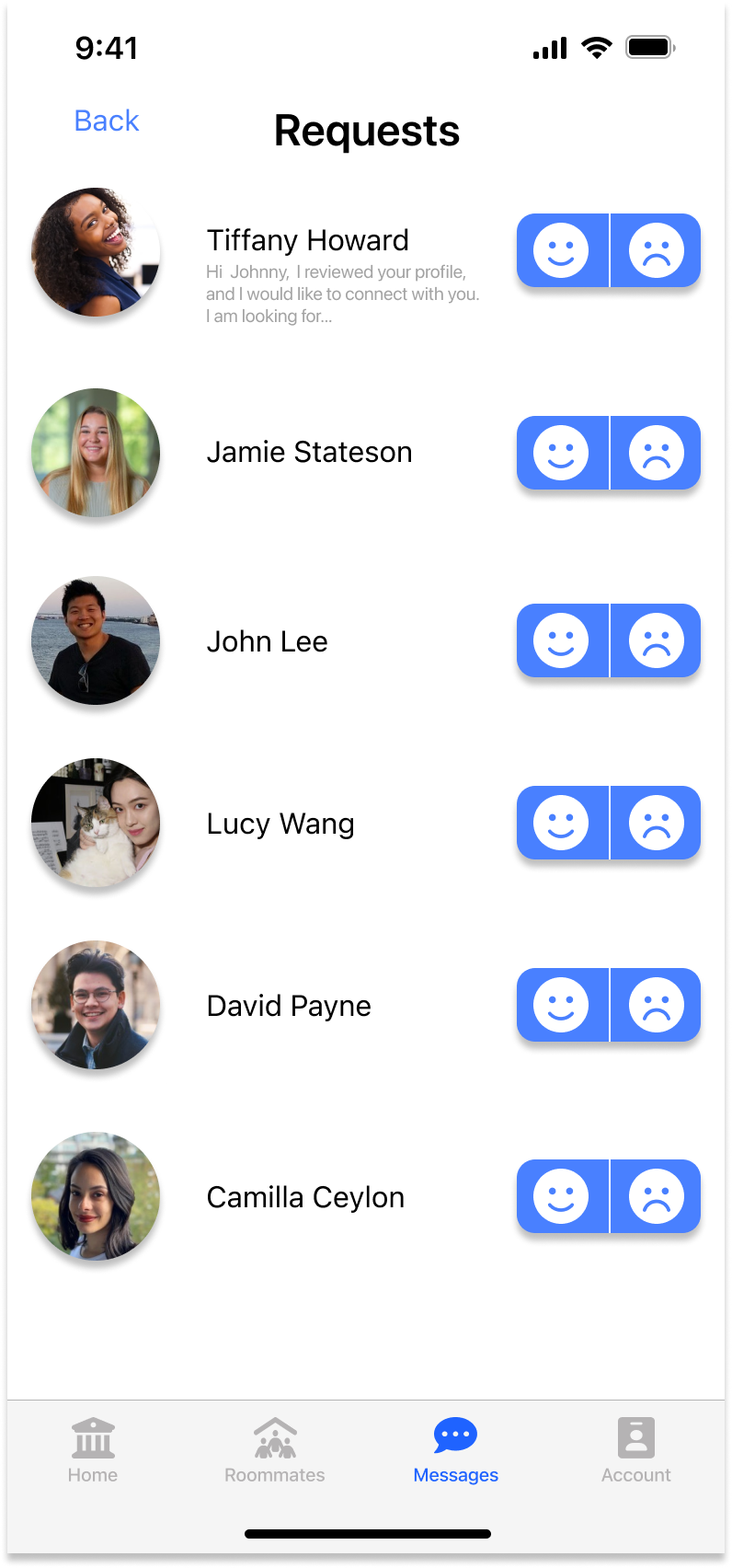Accept Jamie Stateson's request

point(562,453)
